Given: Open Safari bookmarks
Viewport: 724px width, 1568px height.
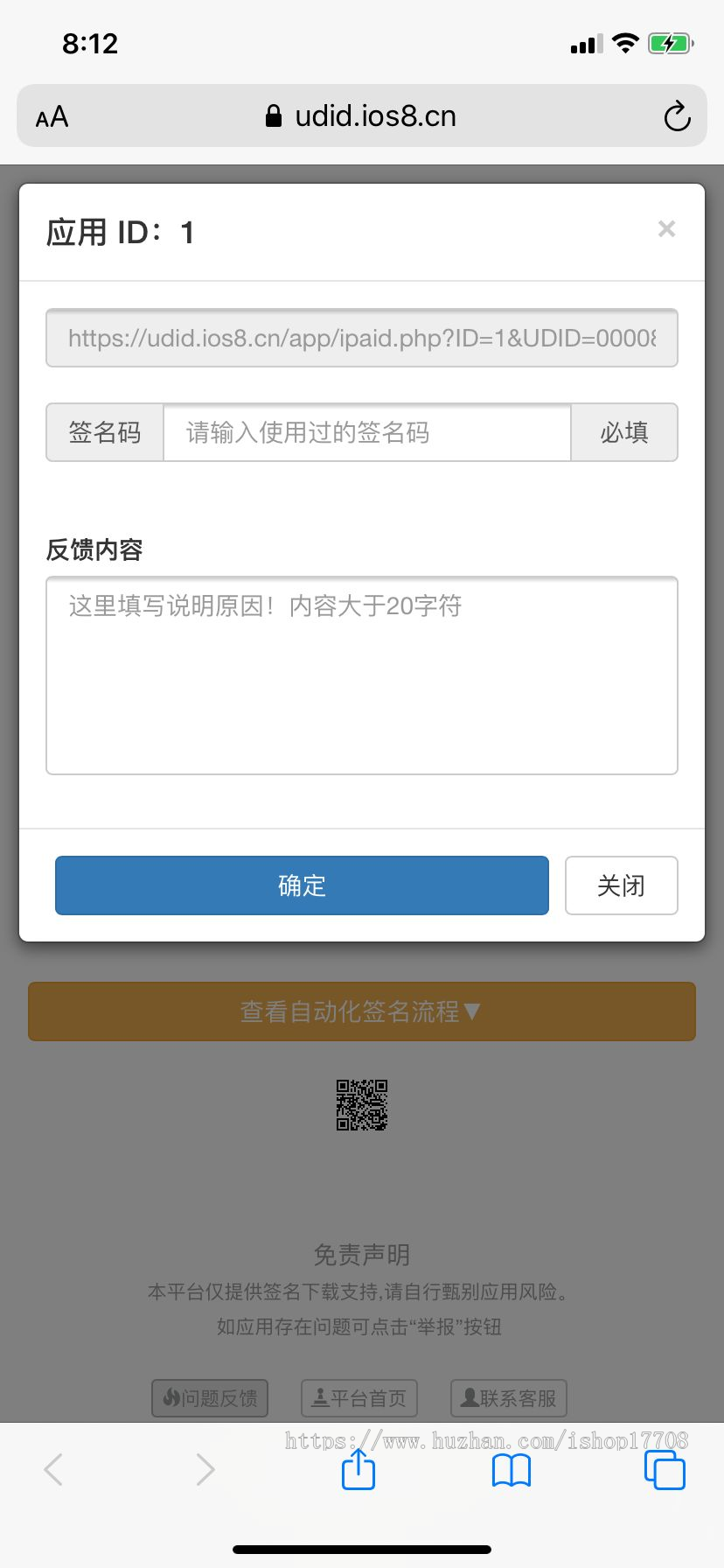Looking at the screenshot, I should pyautogui.click(x=512, y=1470).
